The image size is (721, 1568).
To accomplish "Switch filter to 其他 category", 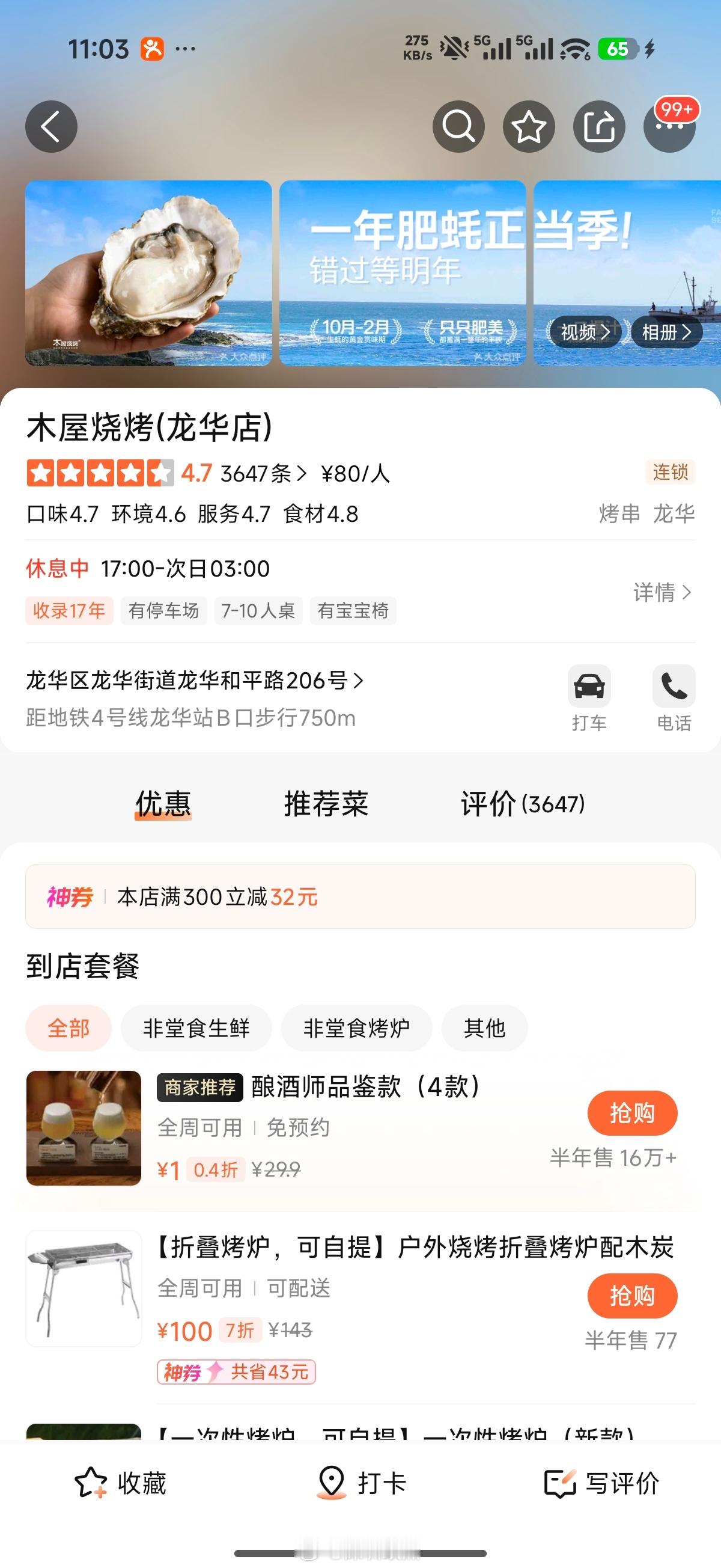I will point(484,1027).
